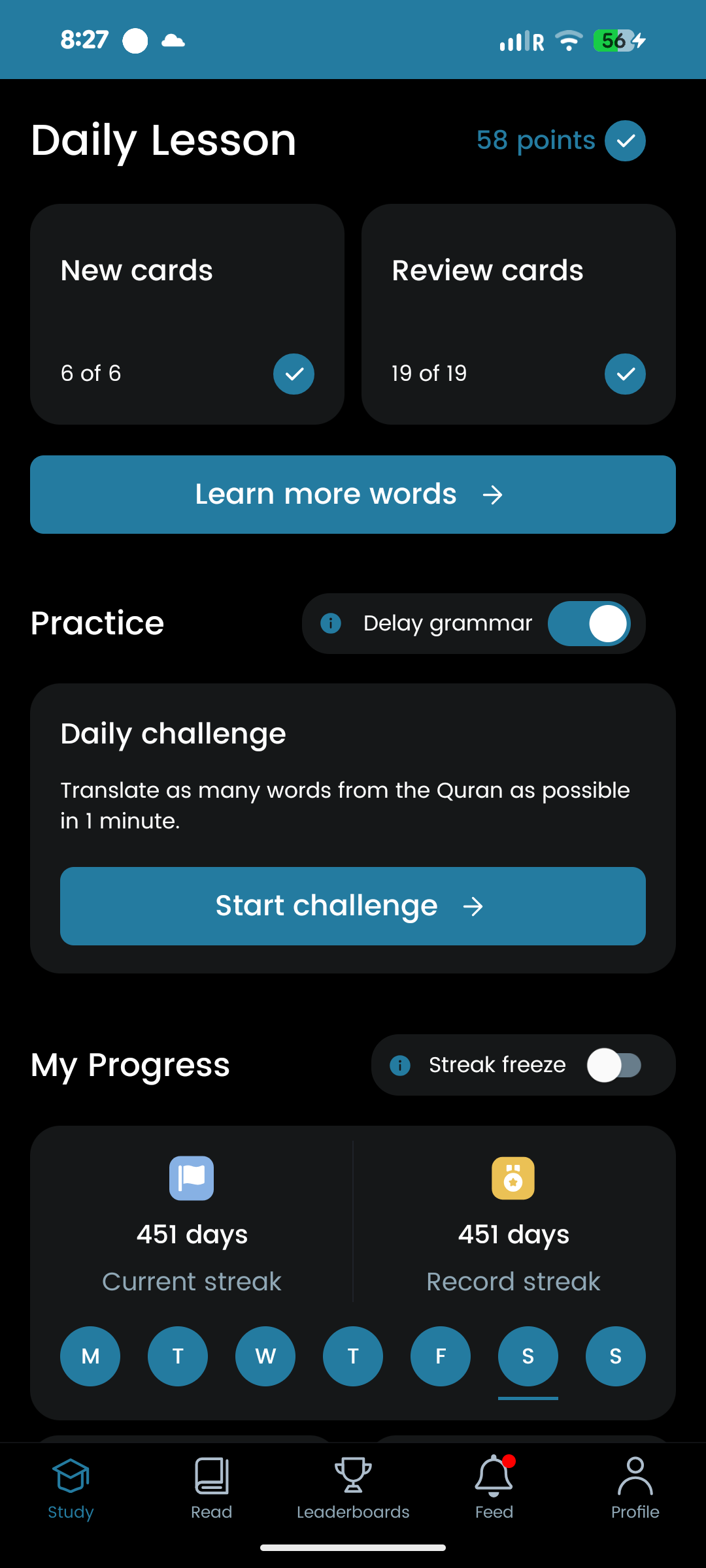Show info about Delay grammar
Viewport: 706px width, 1568px height.
(331, 623)
